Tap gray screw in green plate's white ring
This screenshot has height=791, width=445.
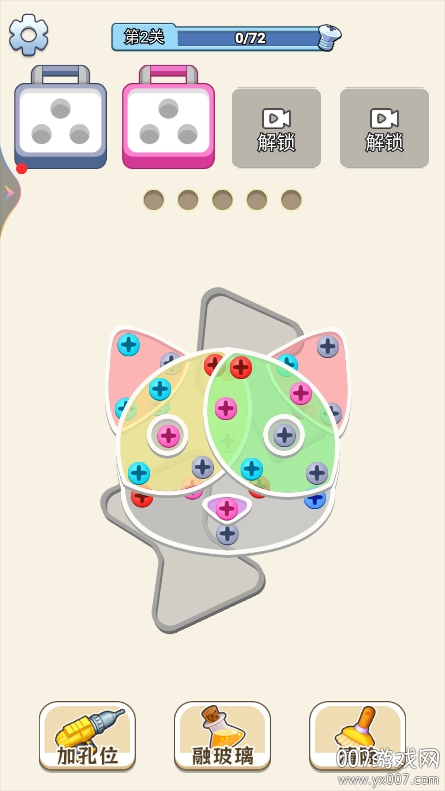tap(285, 435)
